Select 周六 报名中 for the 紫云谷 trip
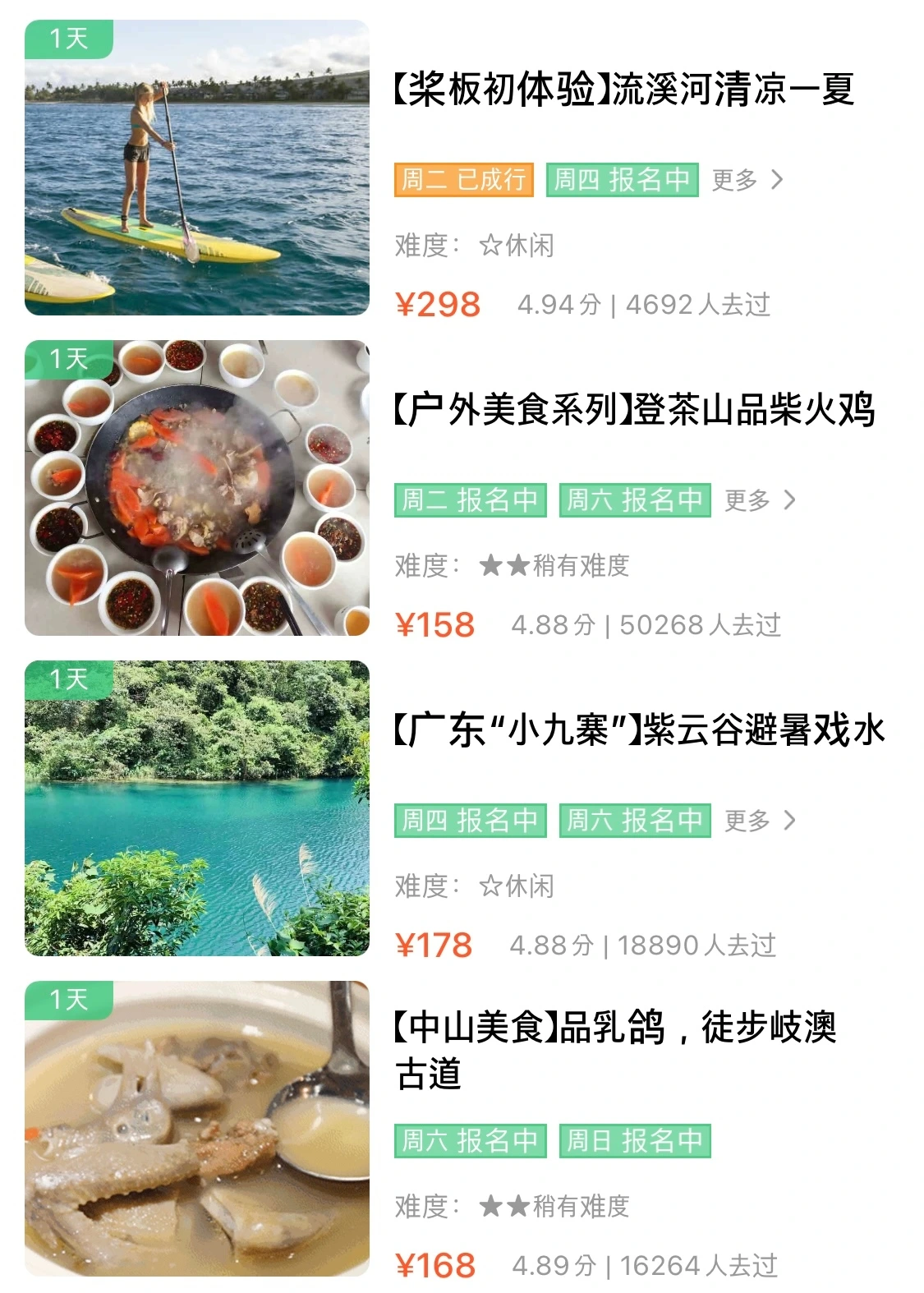The width and height of the screenshot is (924, 1293). pos(635,820)
